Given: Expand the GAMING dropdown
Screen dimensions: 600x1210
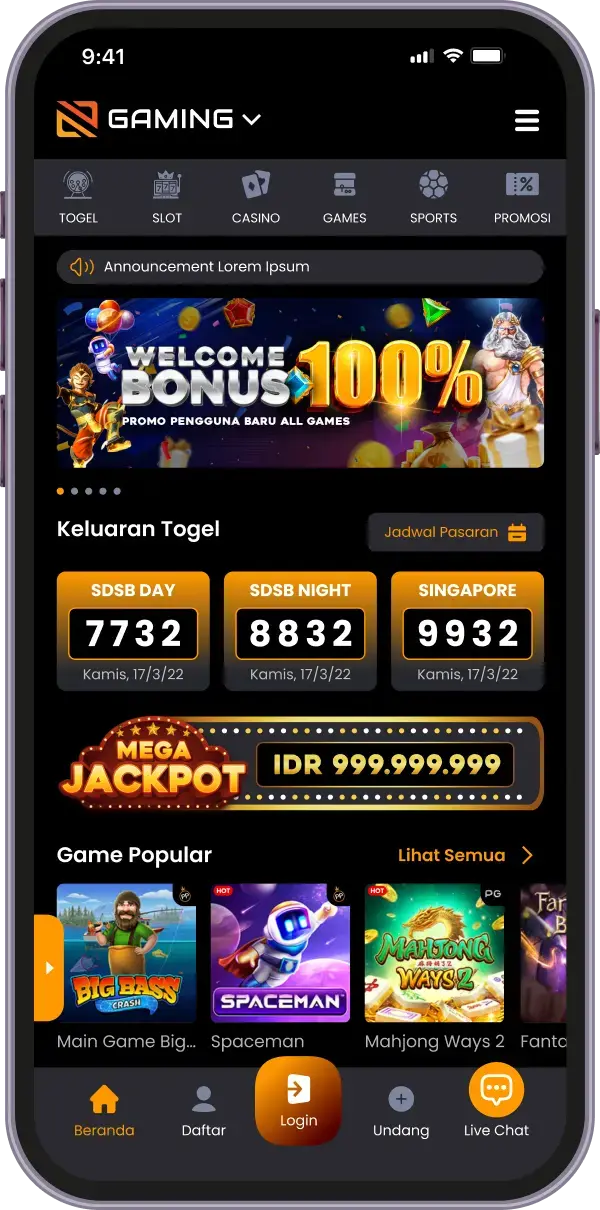Looking at the screenshot, I should coord(252,120).
